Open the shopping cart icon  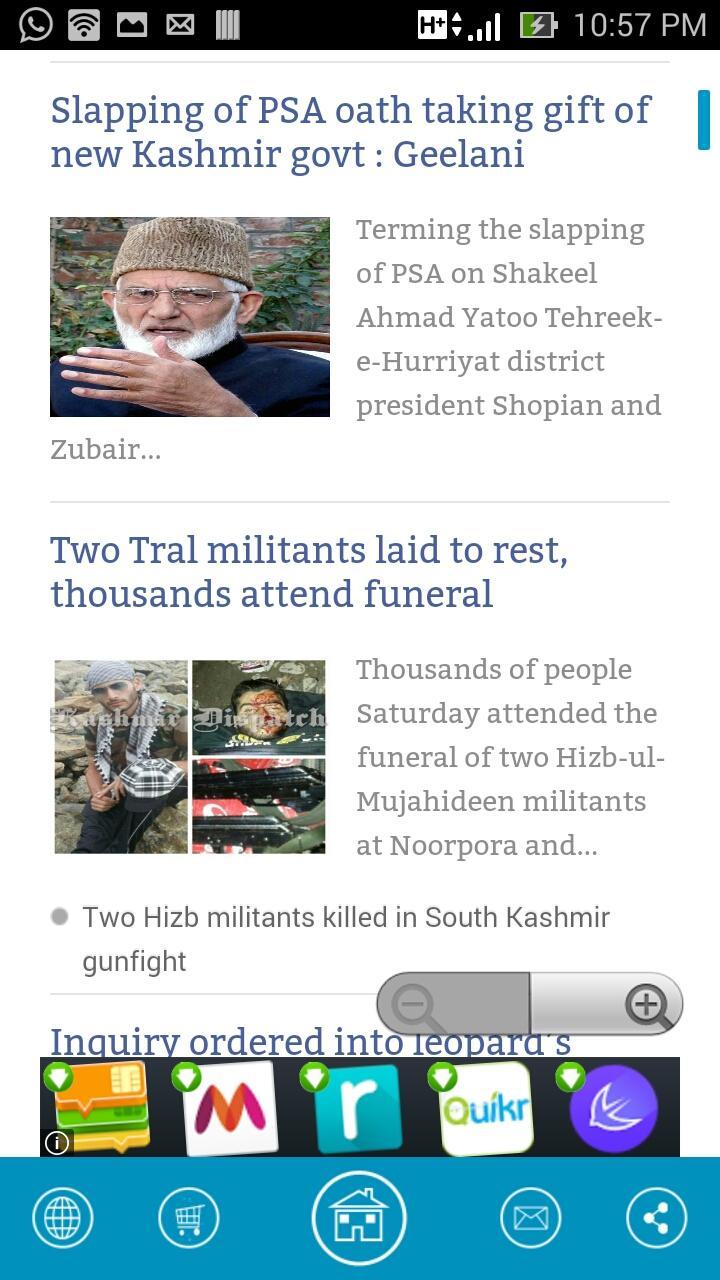pyautogui.click(x=188, y=1218)
